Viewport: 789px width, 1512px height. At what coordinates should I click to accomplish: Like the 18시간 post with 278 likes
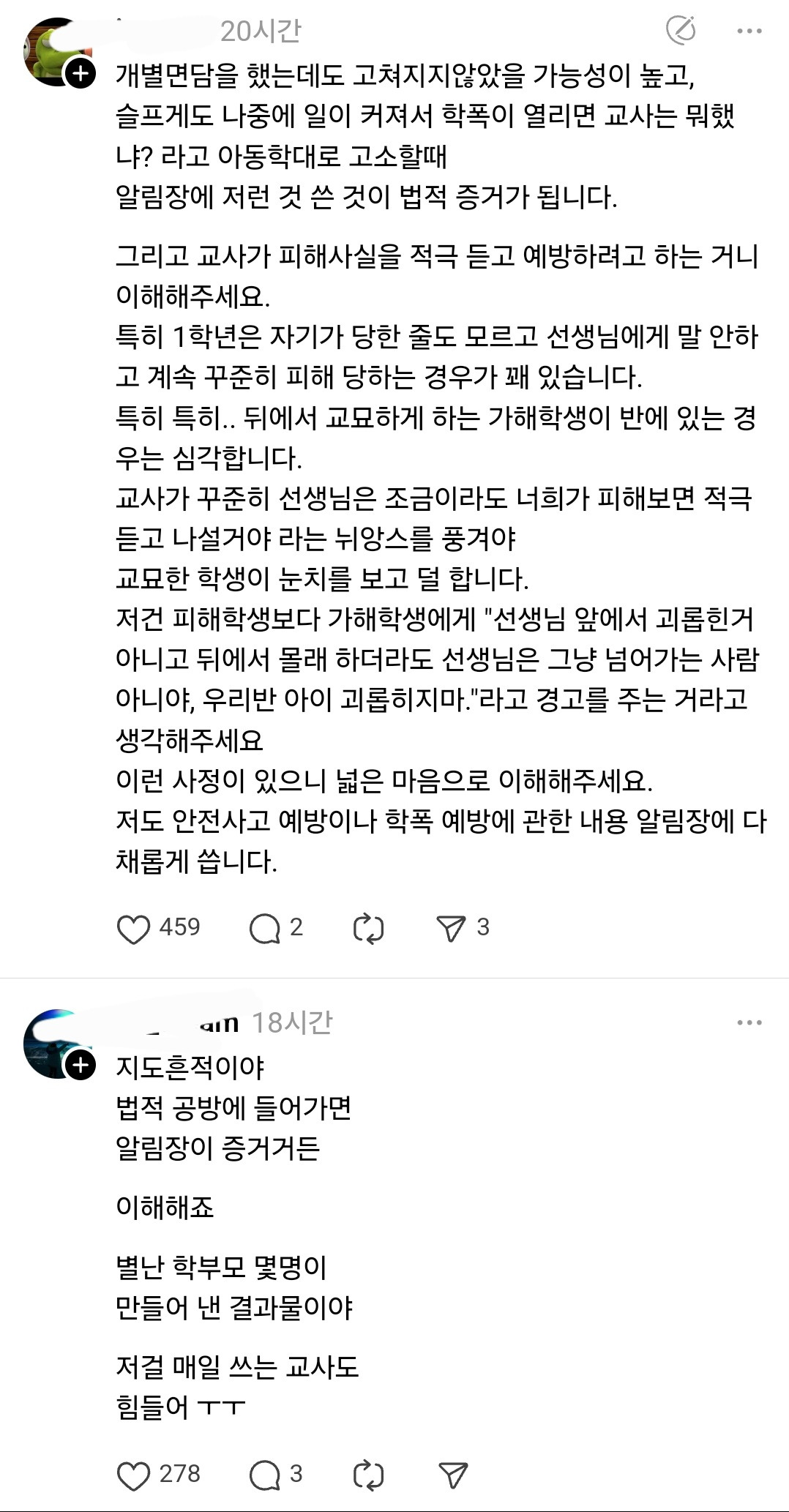(x=134, y=1475)
